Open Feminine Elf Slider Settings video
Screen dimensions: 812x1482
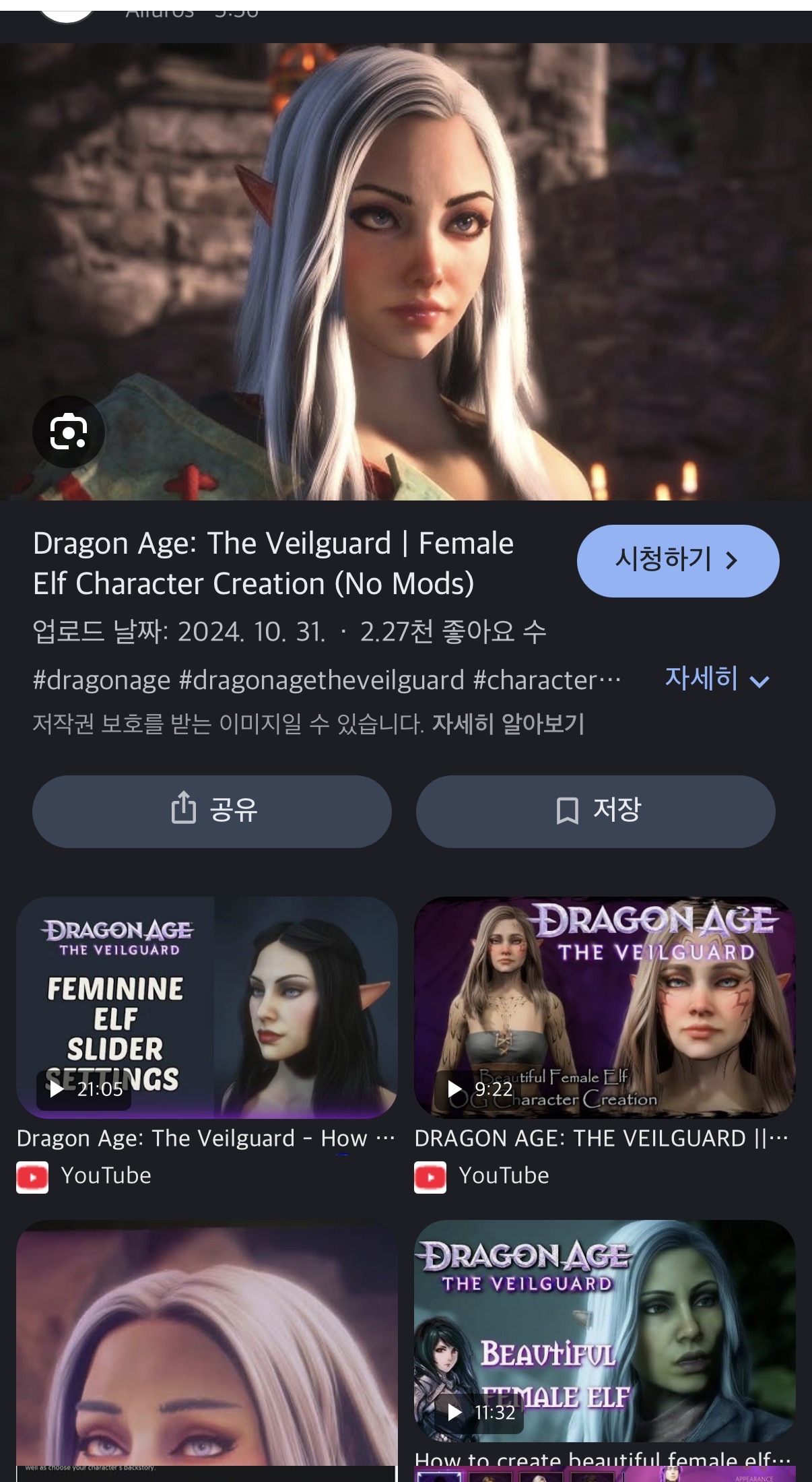[x=207, y=1007]
